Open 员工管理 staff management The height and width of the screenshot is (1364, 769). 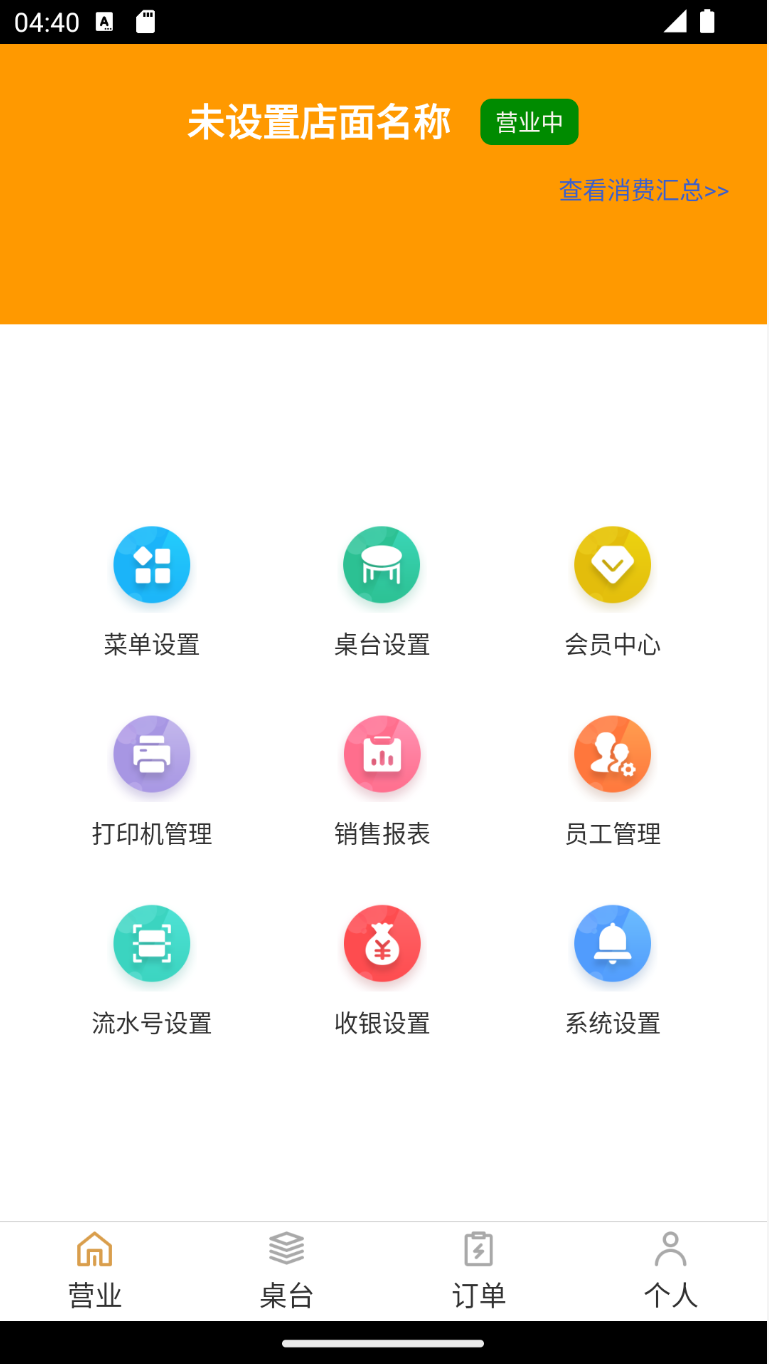[613, 754]
